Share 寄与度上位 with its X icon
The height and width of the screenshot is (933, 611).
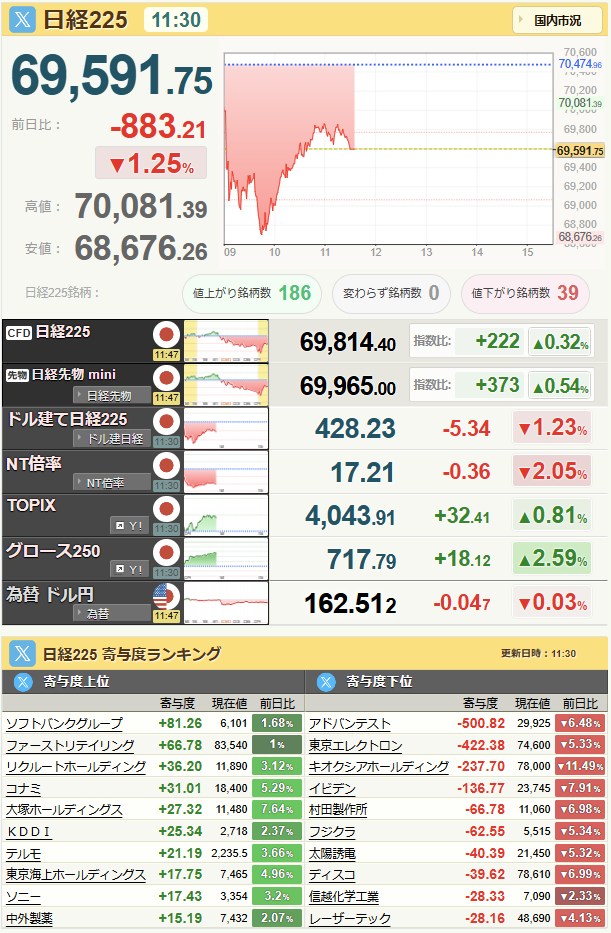[23, 682]
